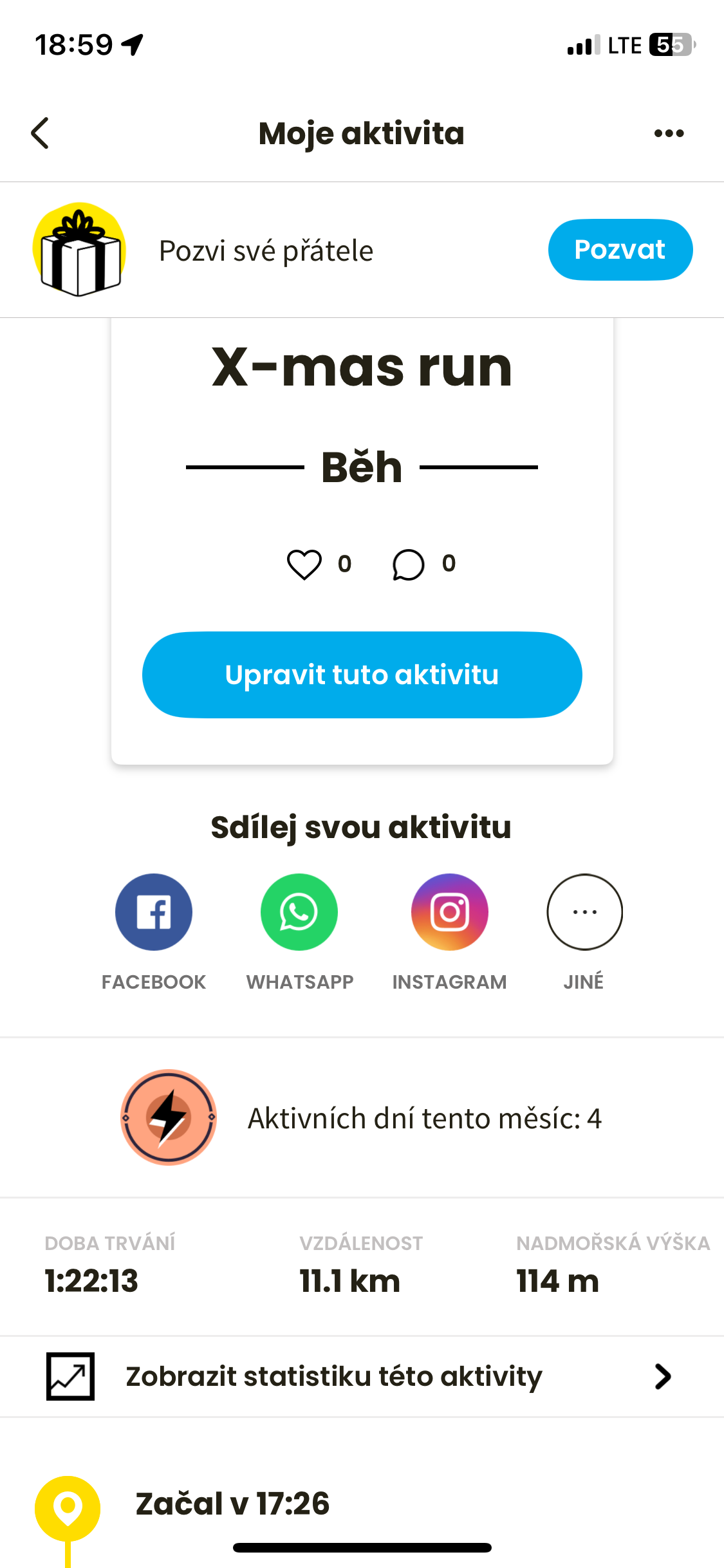Open comments for this activity
Image resolution: width=724 pixels, height=1568 pixels.
[409, 565]
